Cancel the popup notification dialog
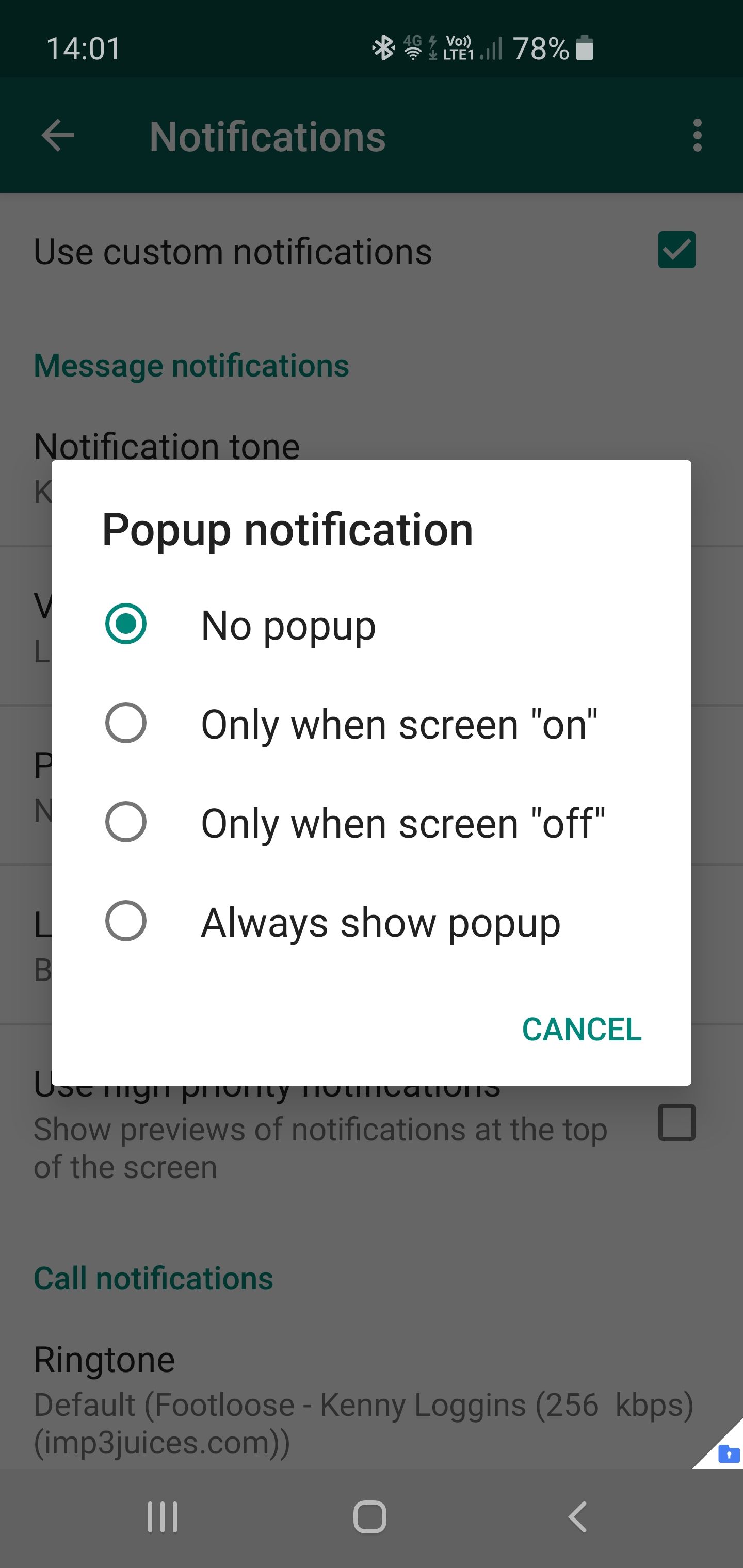 [581, 1030]
